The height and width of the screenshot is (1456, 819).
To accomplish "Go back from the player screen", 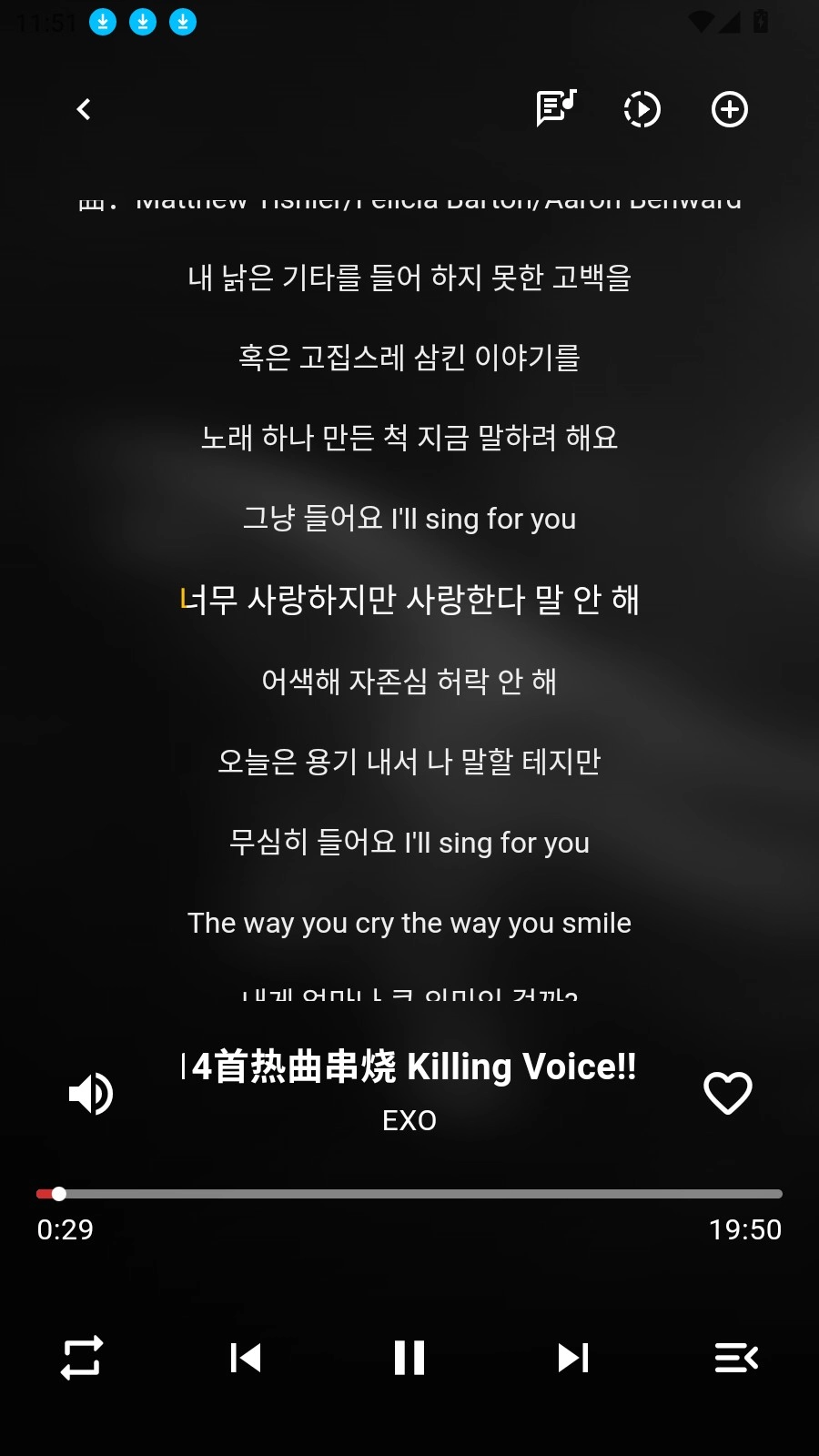I will click(x=84, y=110).
